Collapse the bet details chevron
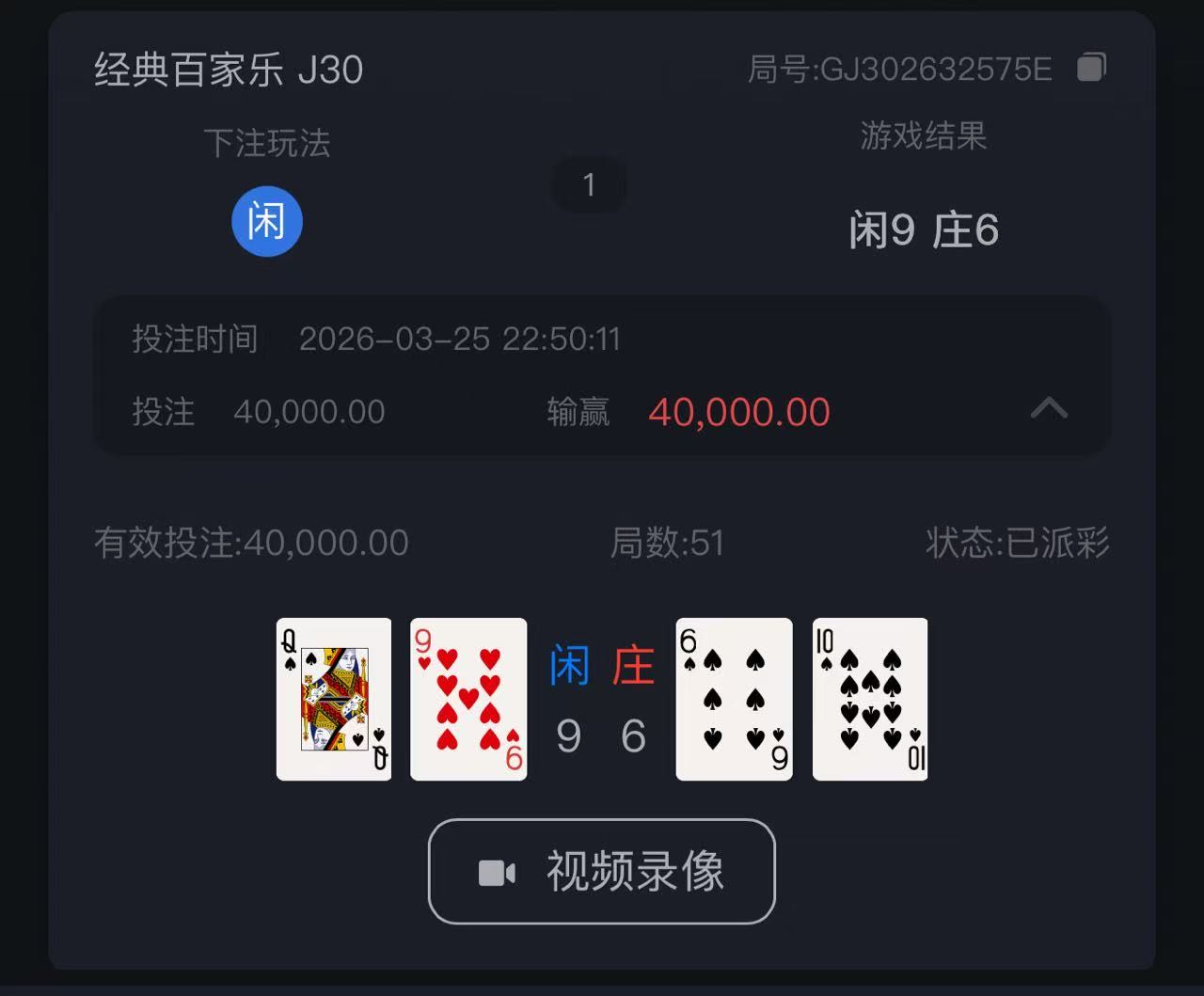The height and width of the screenshot is (996, 1204). click(1049, 408)
